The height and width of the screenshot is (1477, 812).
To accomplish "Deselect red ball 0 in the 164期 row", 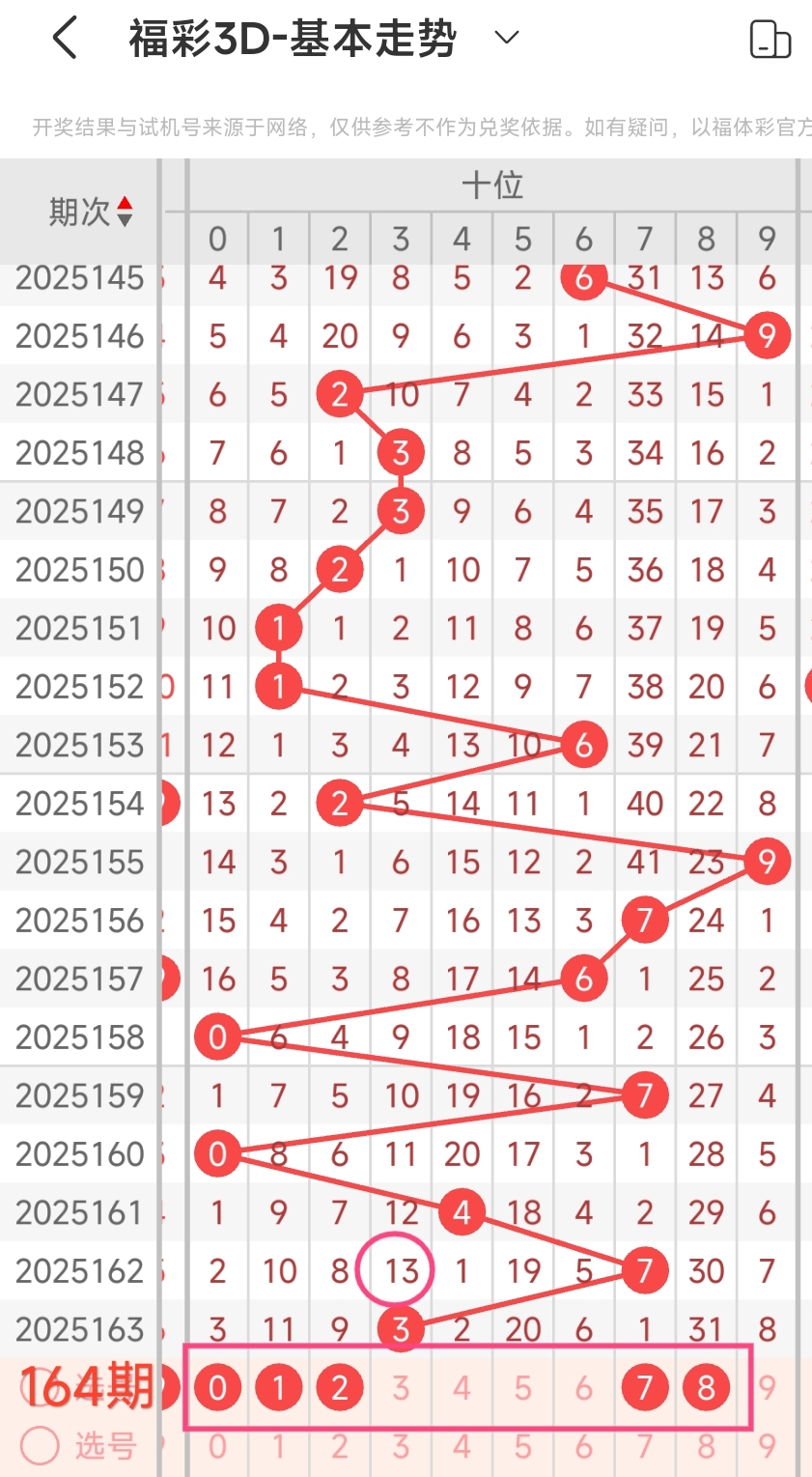I will pos(217,1388).
